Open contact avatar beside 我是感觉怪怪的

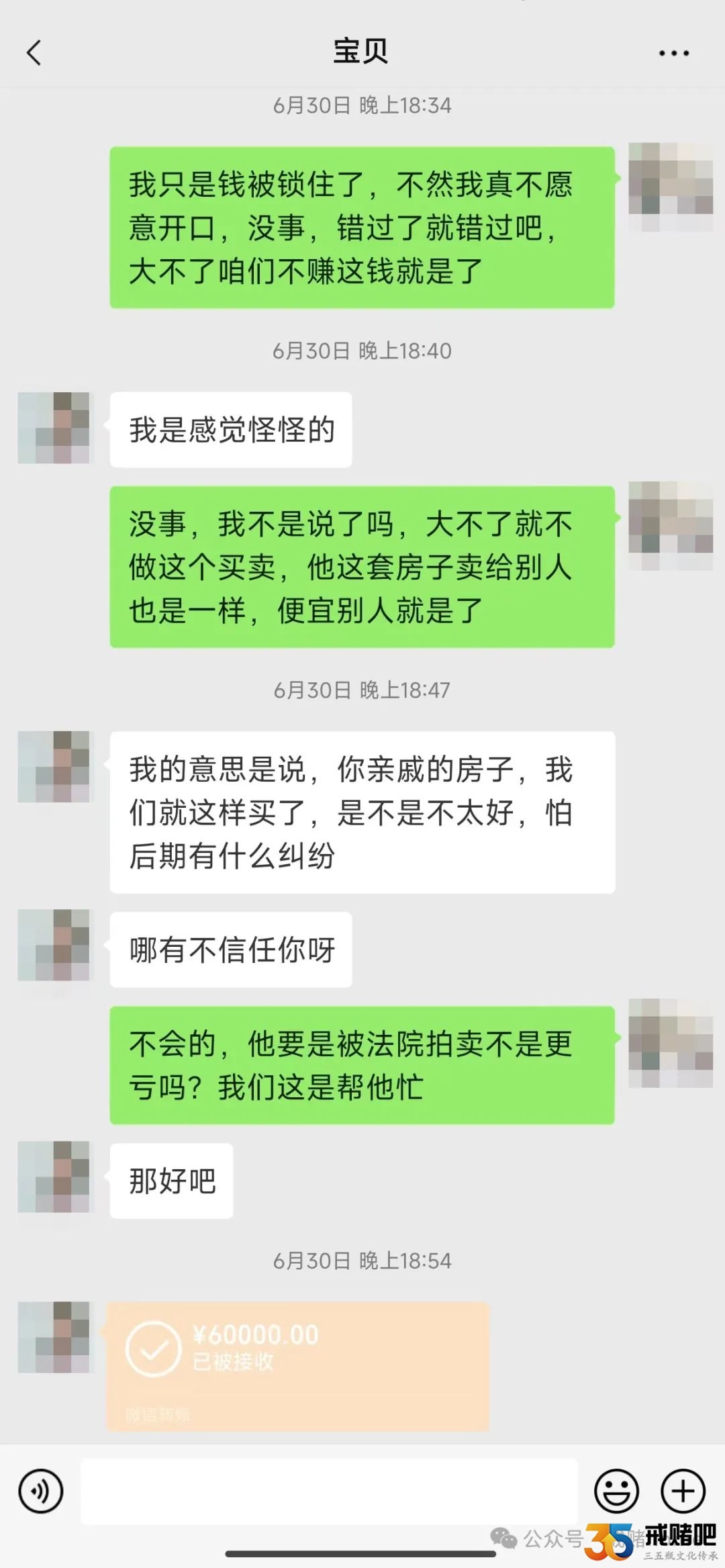coord(54,428)
